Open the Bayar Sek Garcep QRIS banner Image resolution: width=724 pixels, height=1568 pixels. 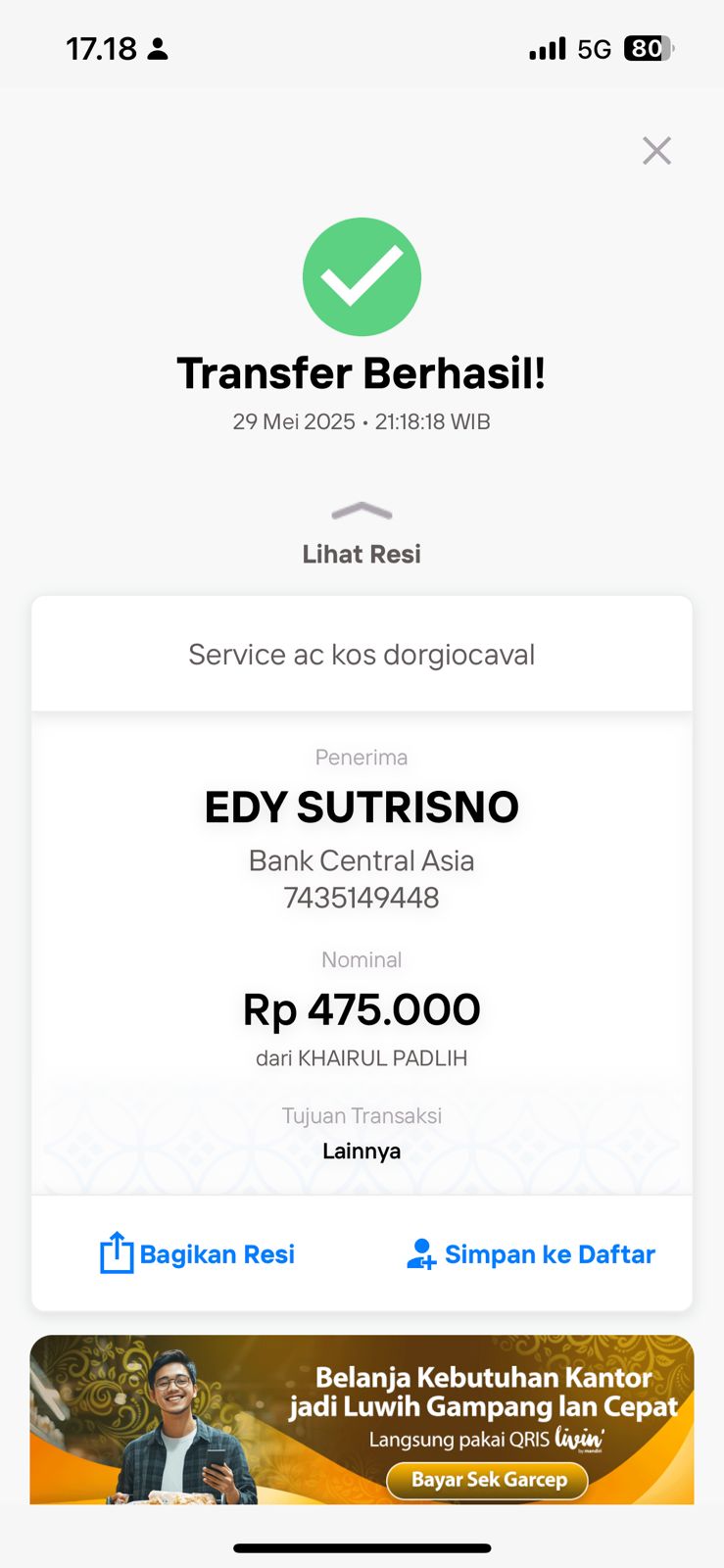tap(488, 1480)
